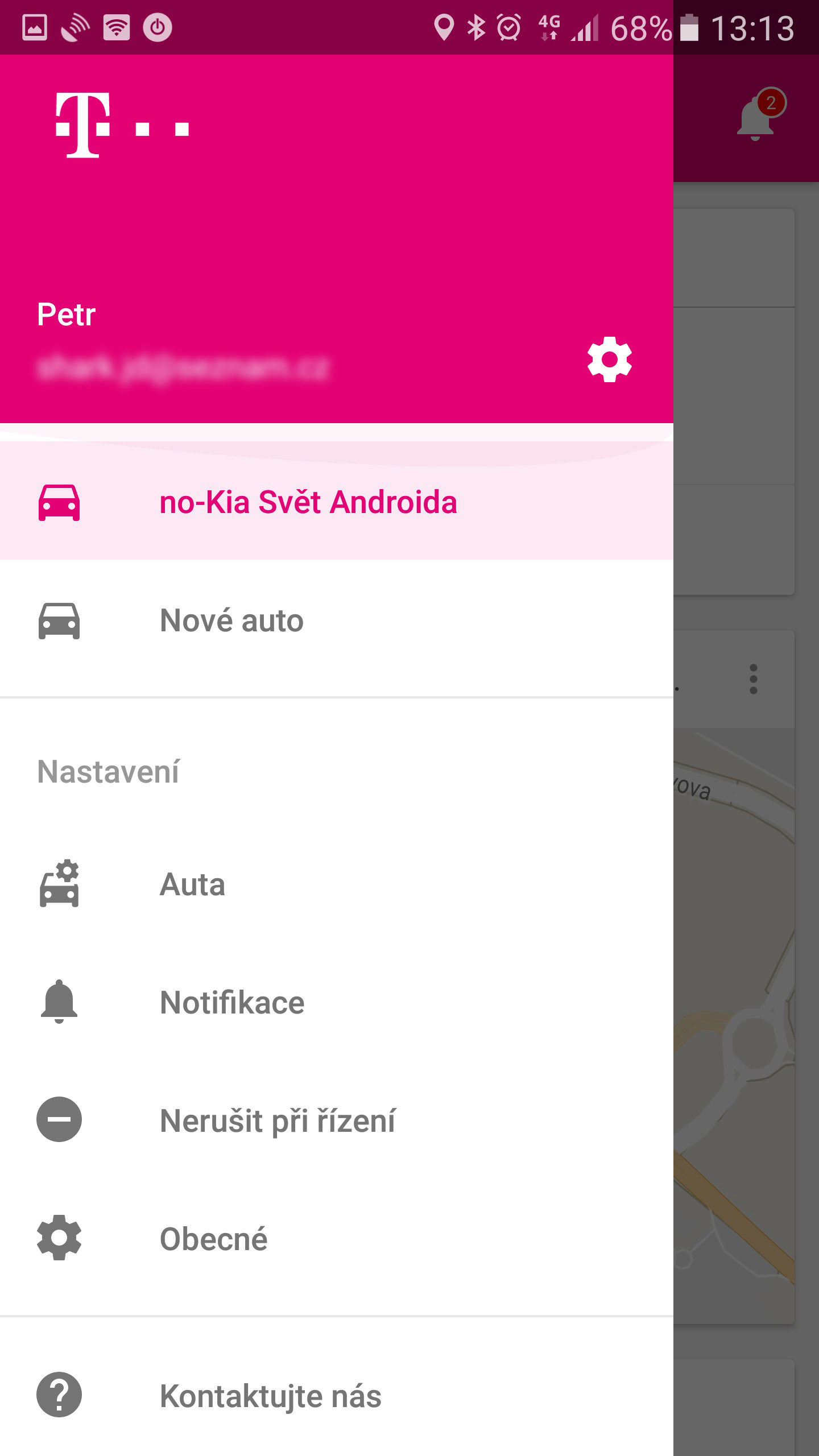The height and width of the screenshot is (1456, 819).
Task: Open Notifikace settings
Action: coord(337,1002)
